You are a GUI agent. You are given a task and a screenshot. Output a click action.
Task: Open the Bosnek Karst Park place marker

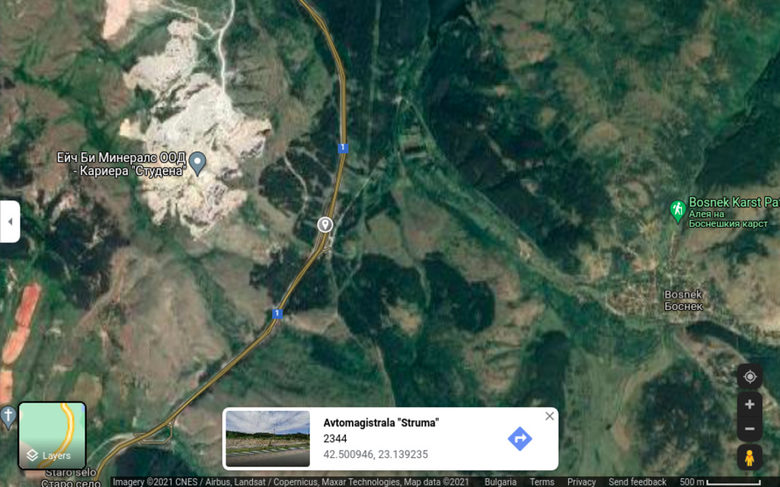pos(678,211)
